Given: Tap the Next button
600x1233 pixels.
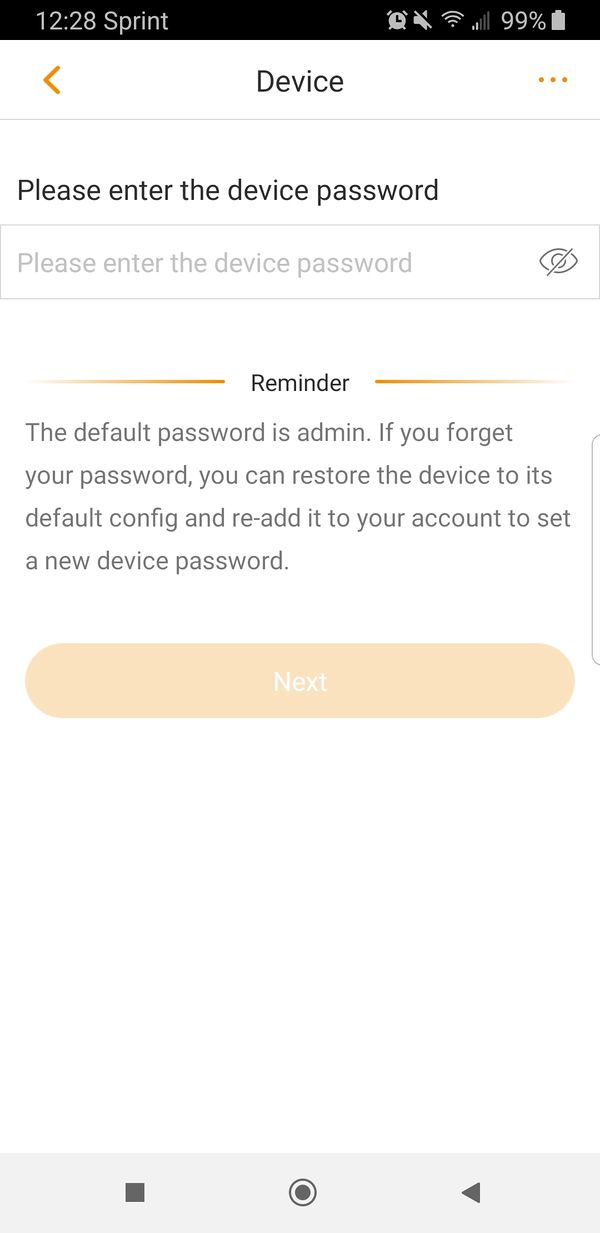Looking at the screenshot, I should click(300, 681).
